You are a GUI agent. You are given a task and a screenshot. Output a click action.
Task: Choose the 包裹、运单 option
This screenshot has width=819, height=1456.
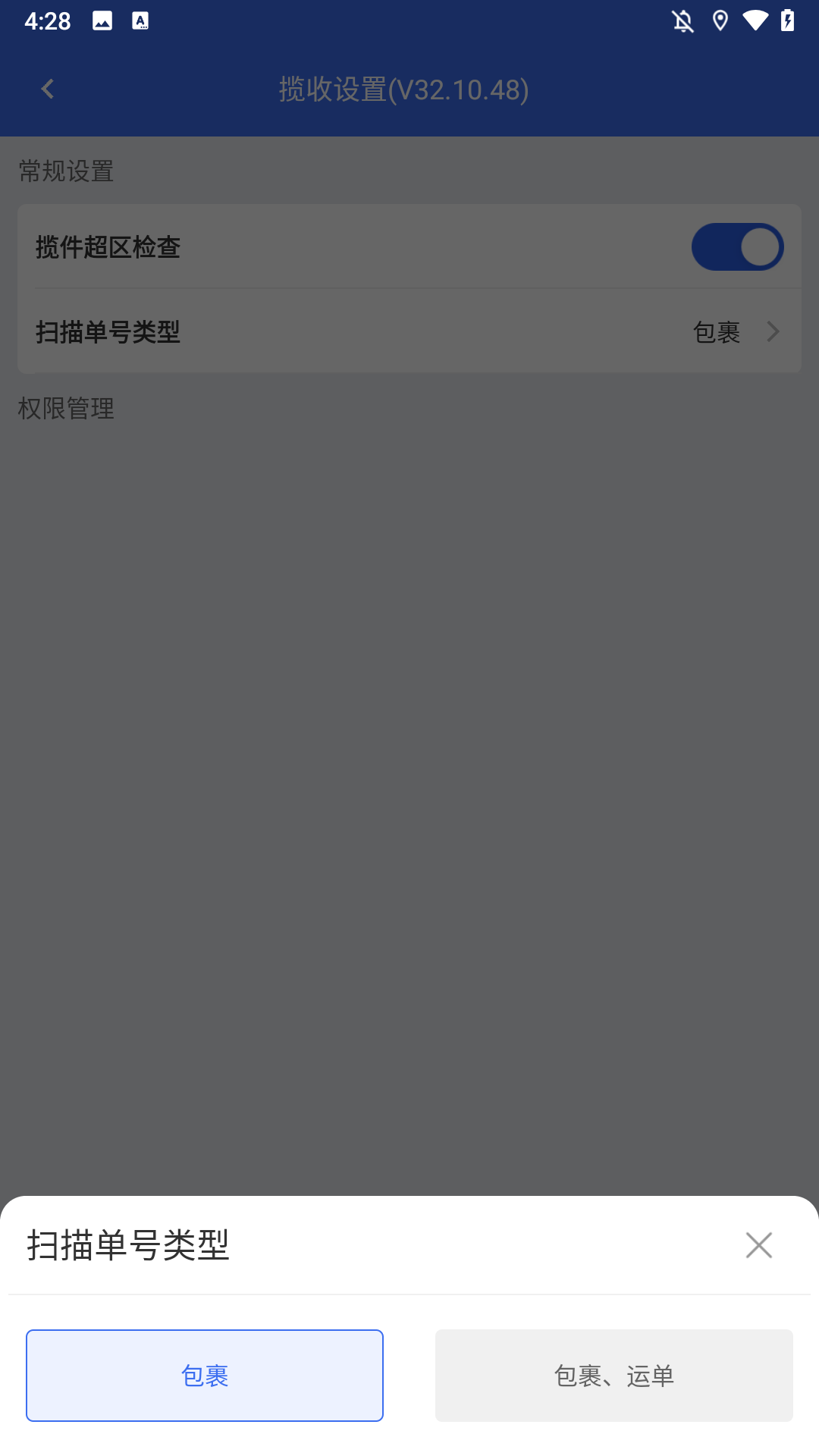click(614, 1375)
